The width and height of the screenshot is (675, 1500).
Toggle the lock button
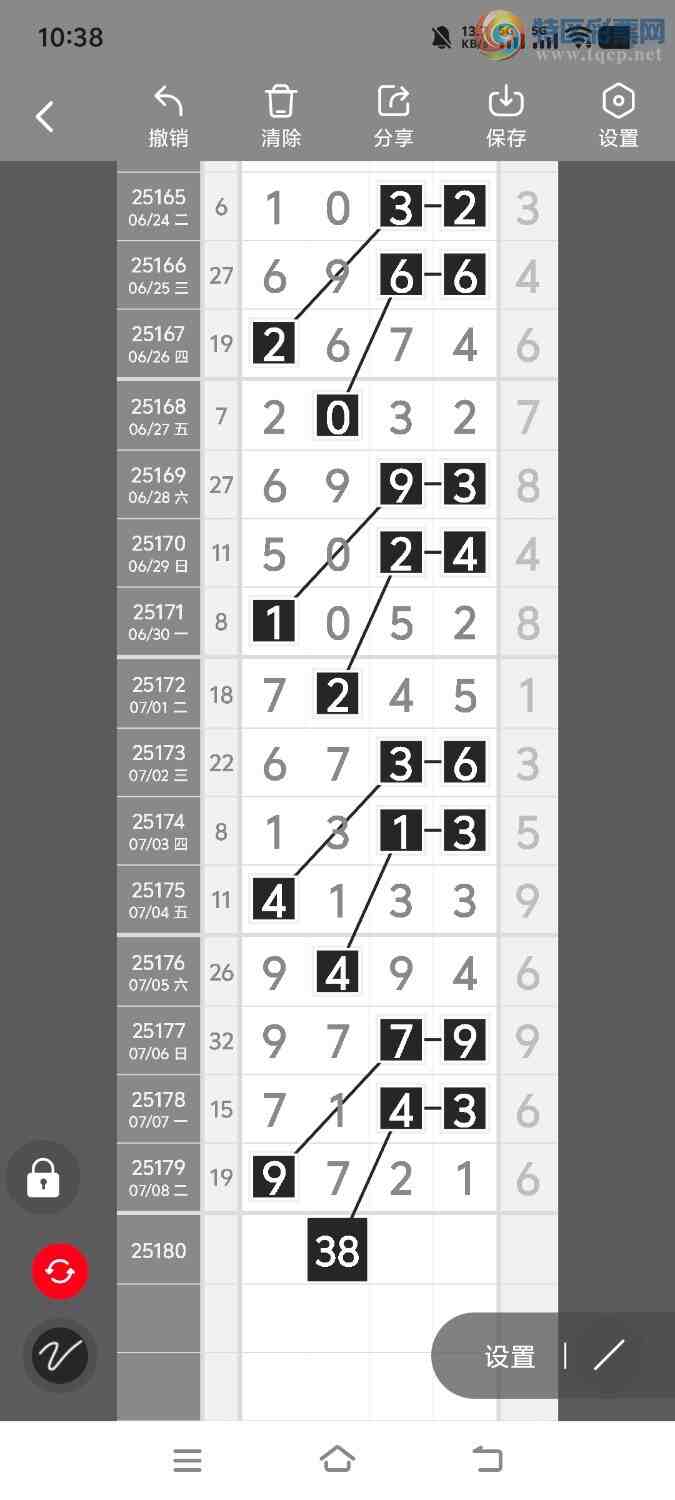(x=43, y=1177)
